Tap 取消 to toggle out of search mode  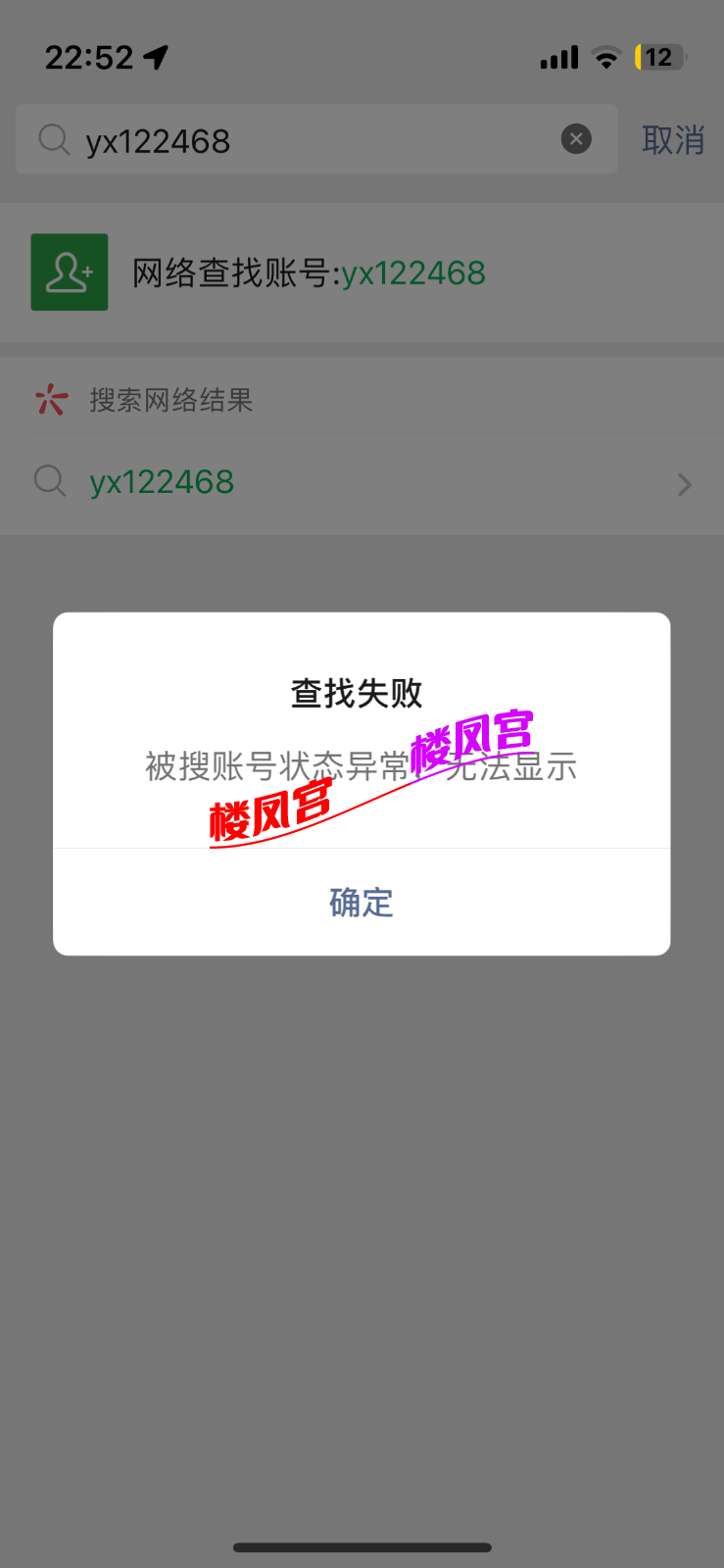point(673,140)
